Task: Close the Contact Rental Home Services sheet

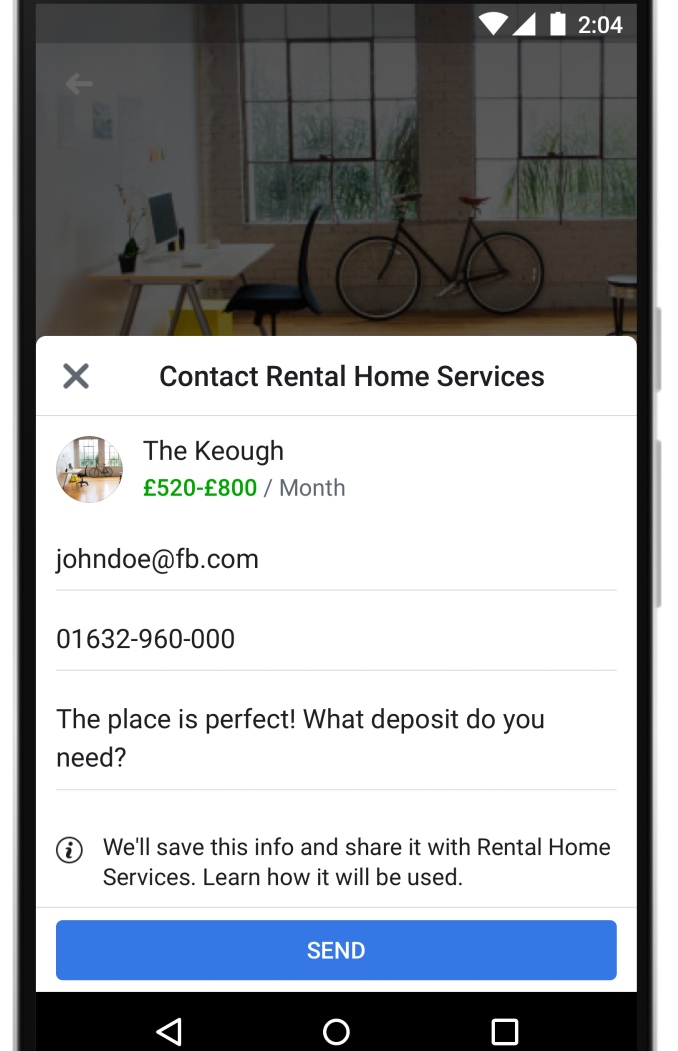Action: [x=76, y=376]
